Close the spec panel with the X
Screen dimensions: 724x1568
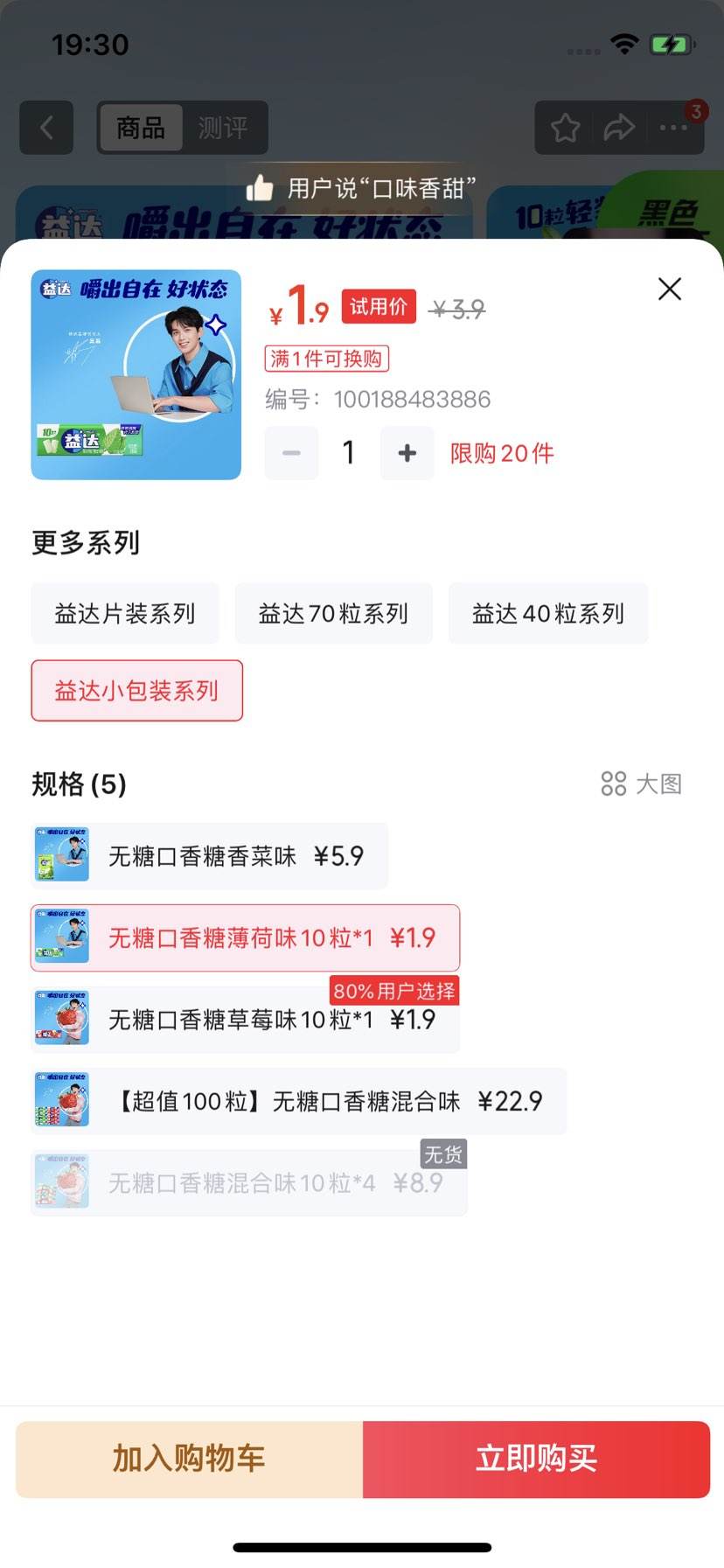coord(669,289)
